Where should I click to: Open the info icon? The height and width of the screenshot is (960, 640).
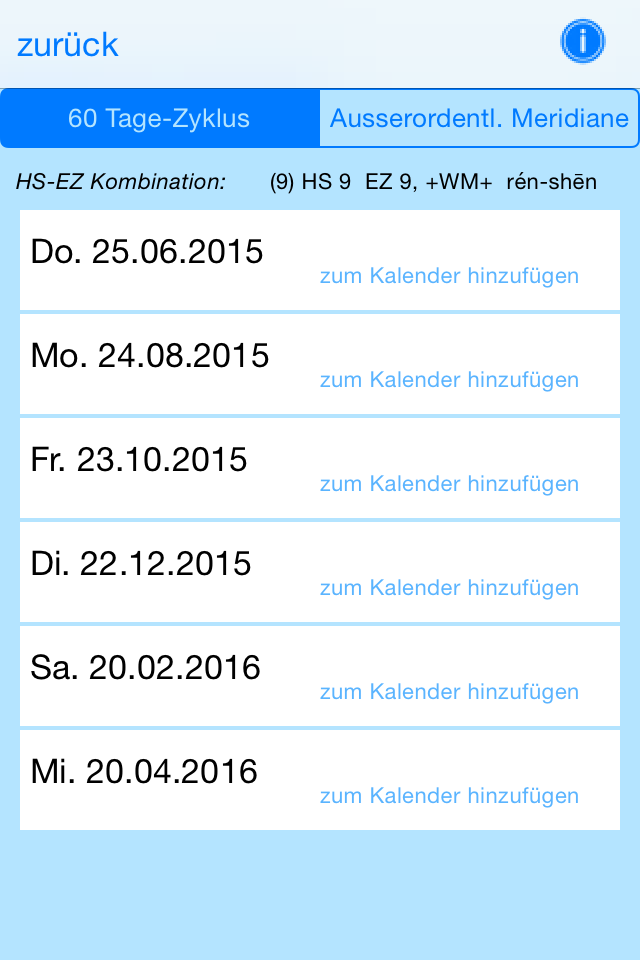pyautogui.click(x=582, y=42)
